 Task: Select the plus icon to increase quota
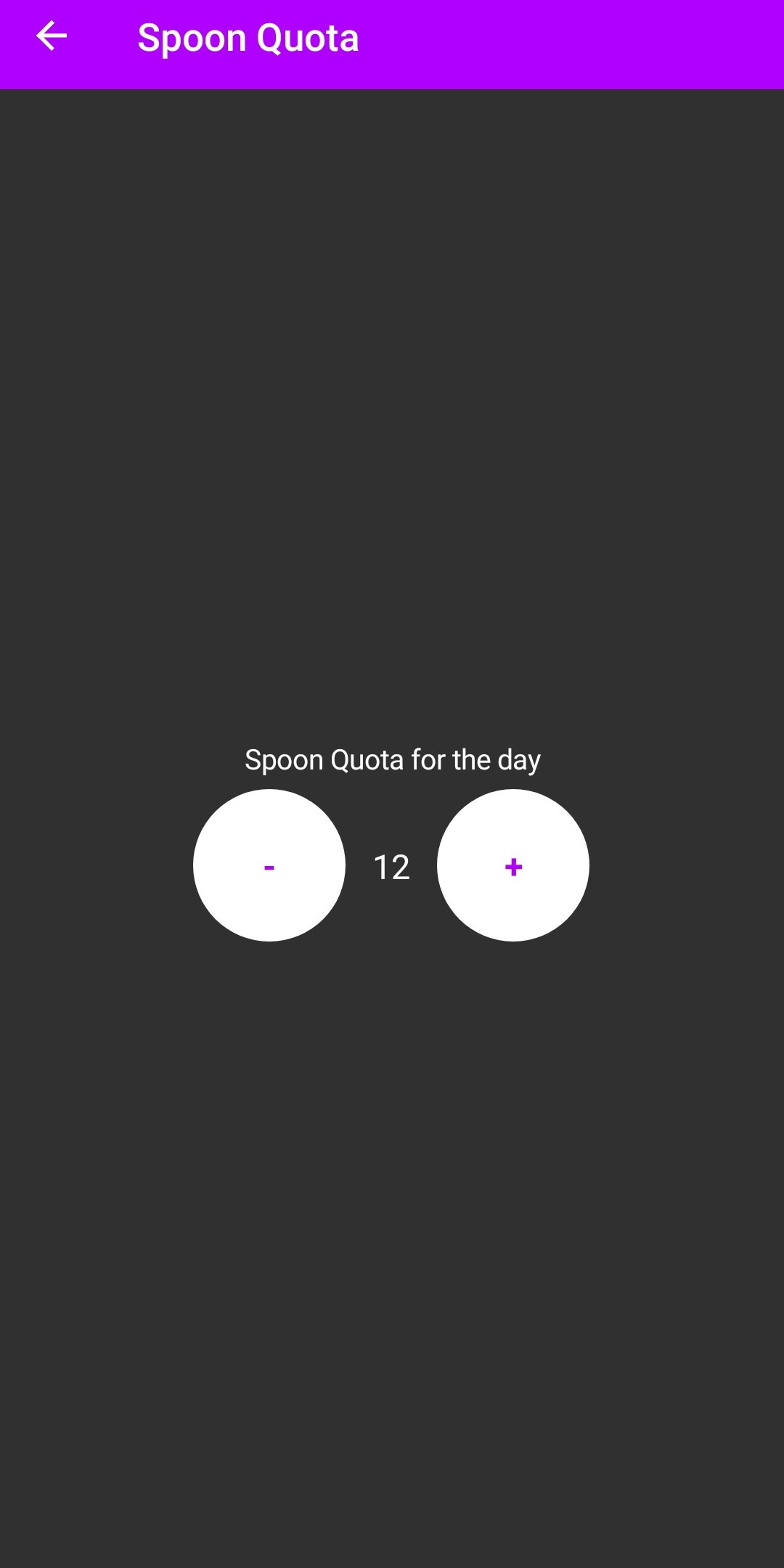513,867
